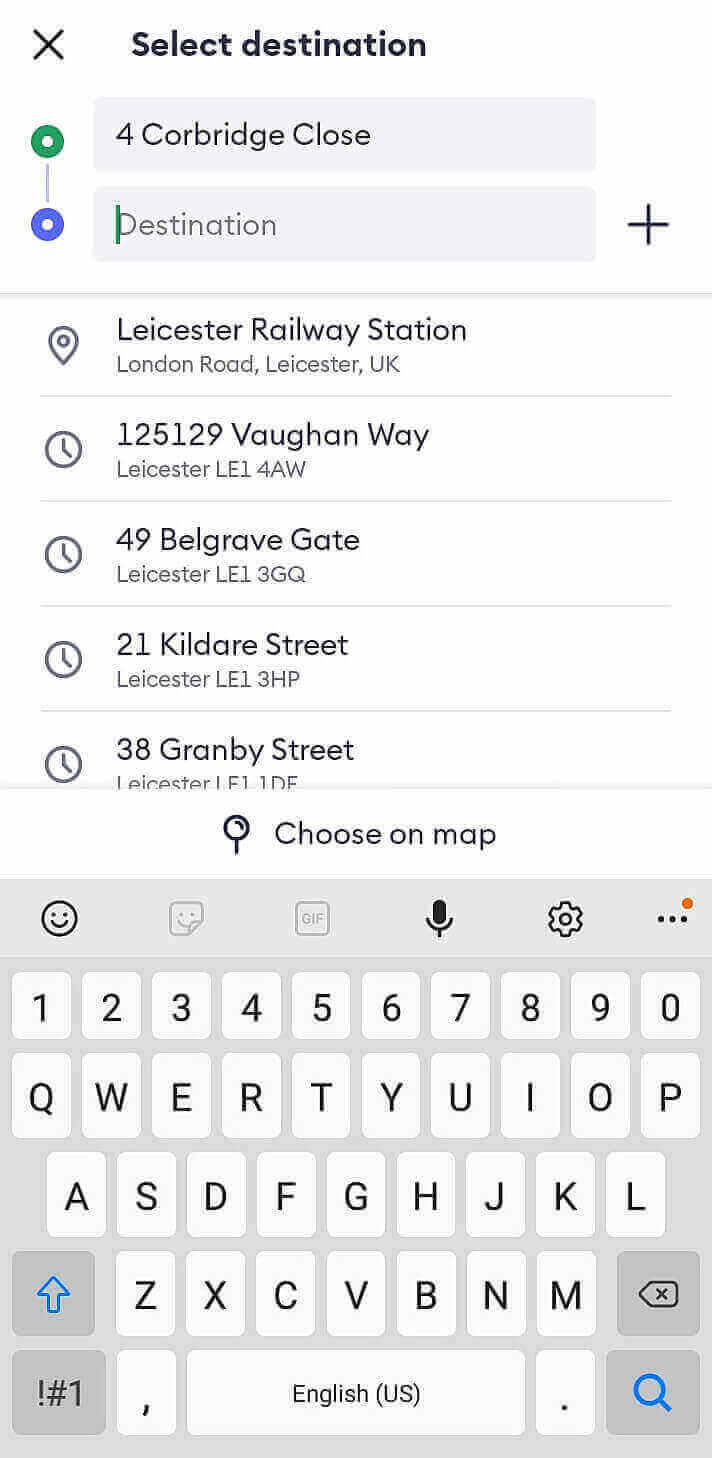Image resolution: width=712 pixels, height=1458 pixels.
Task: Tap the Destination input field
Action: (x=344, y=225)
